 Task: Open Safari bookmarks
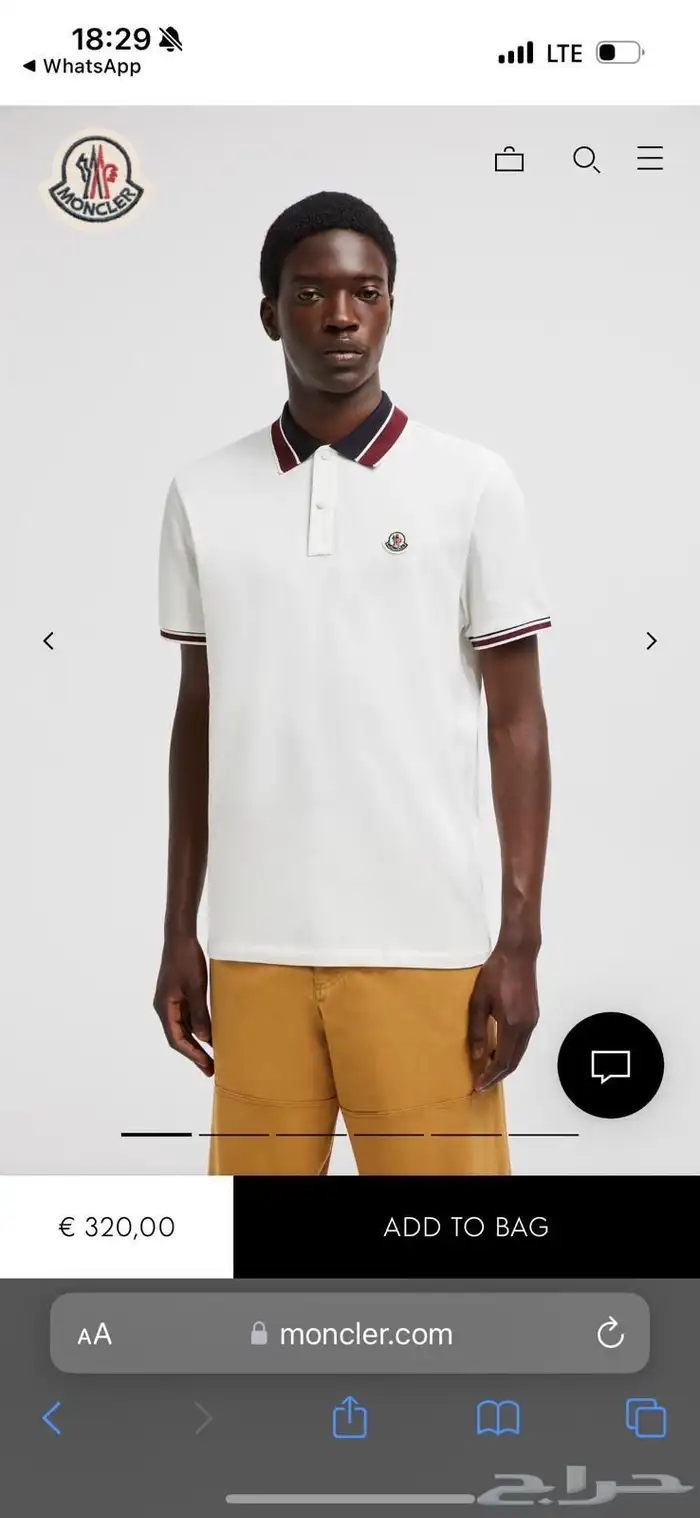pyautogui.click(x=497, y=1418)
